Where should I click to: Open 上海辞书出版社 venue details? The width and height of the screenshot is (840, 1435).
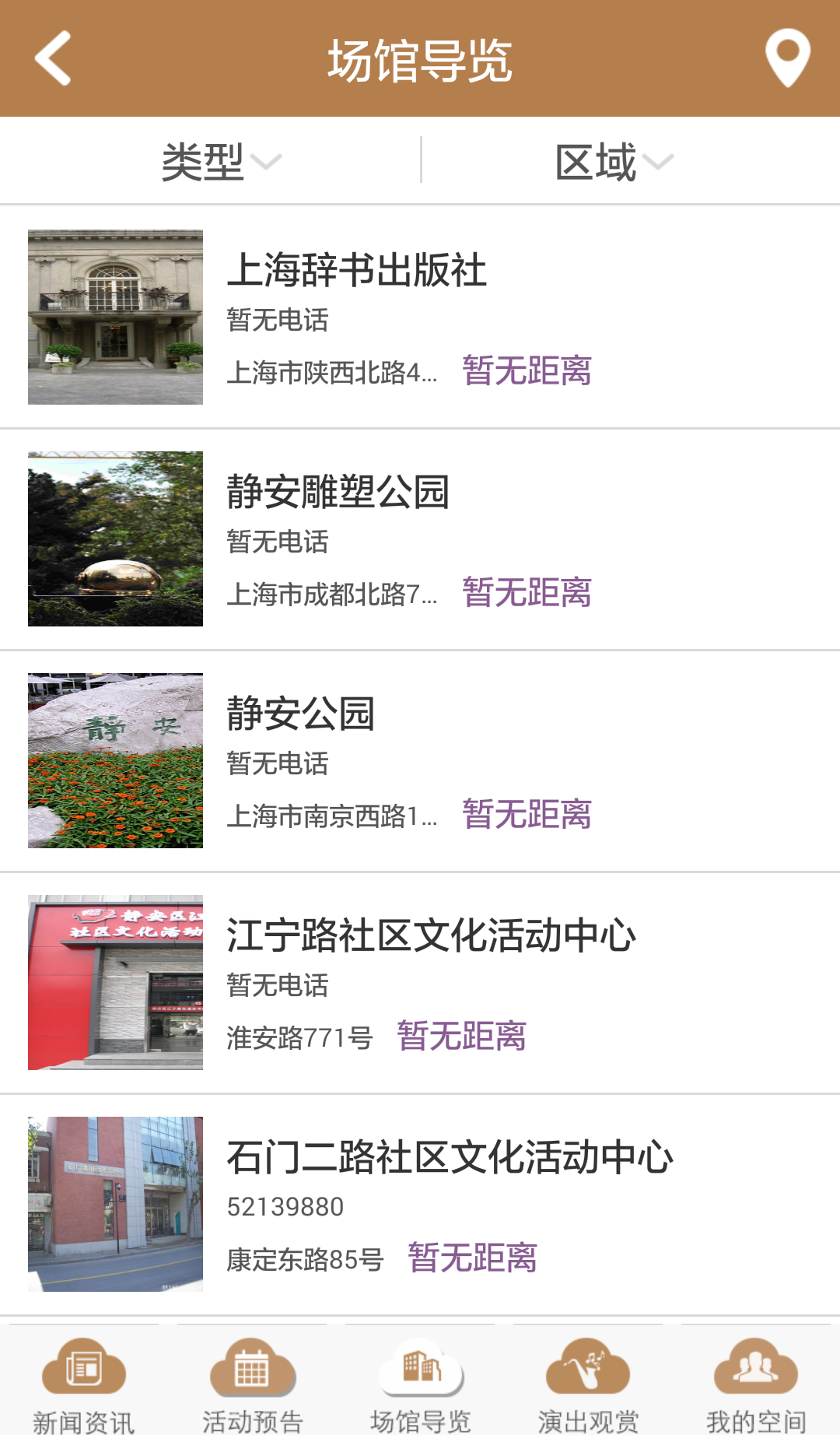[x=420, y=317]
